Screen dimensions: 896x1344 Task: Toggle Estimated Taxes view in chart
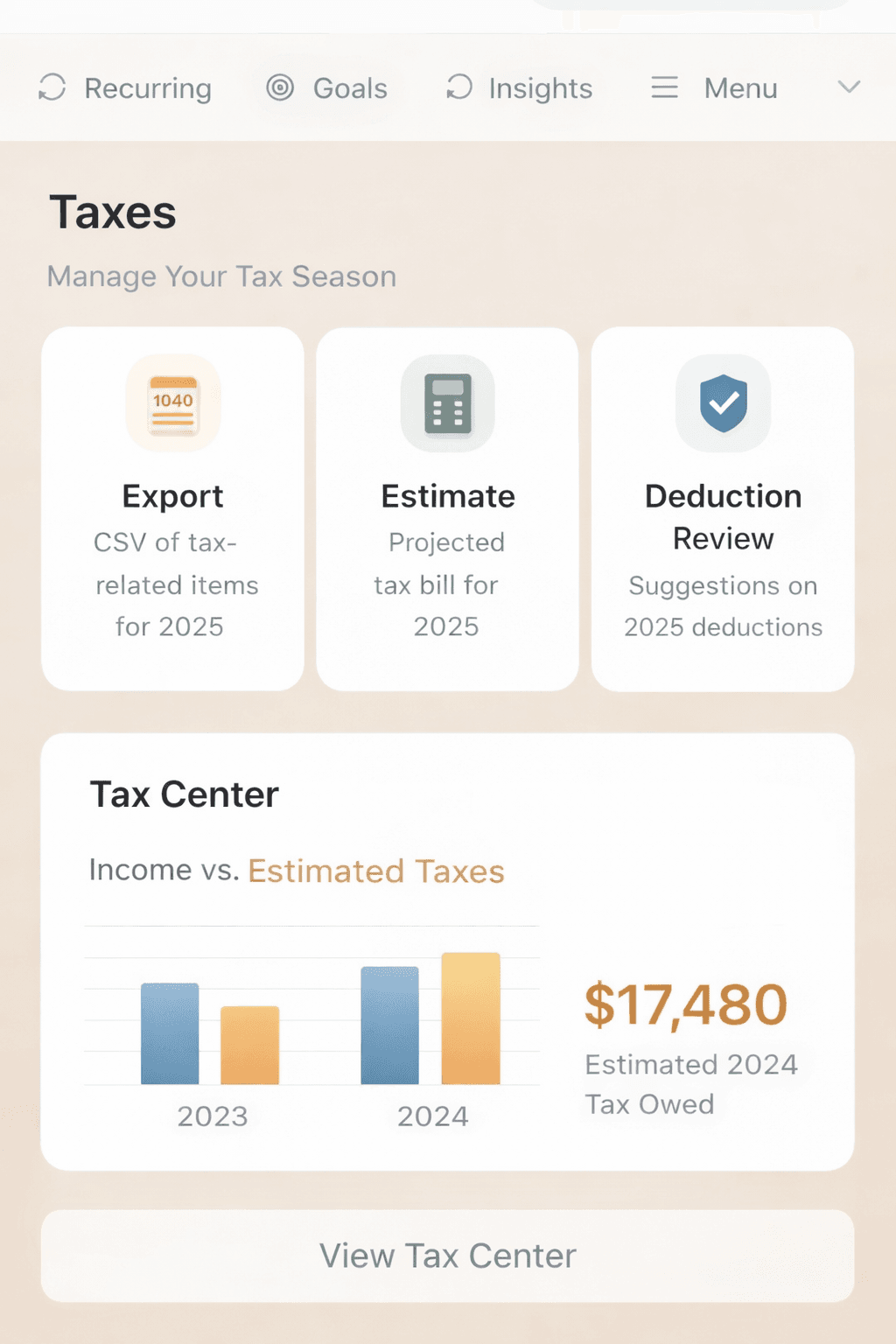[376, 871]
